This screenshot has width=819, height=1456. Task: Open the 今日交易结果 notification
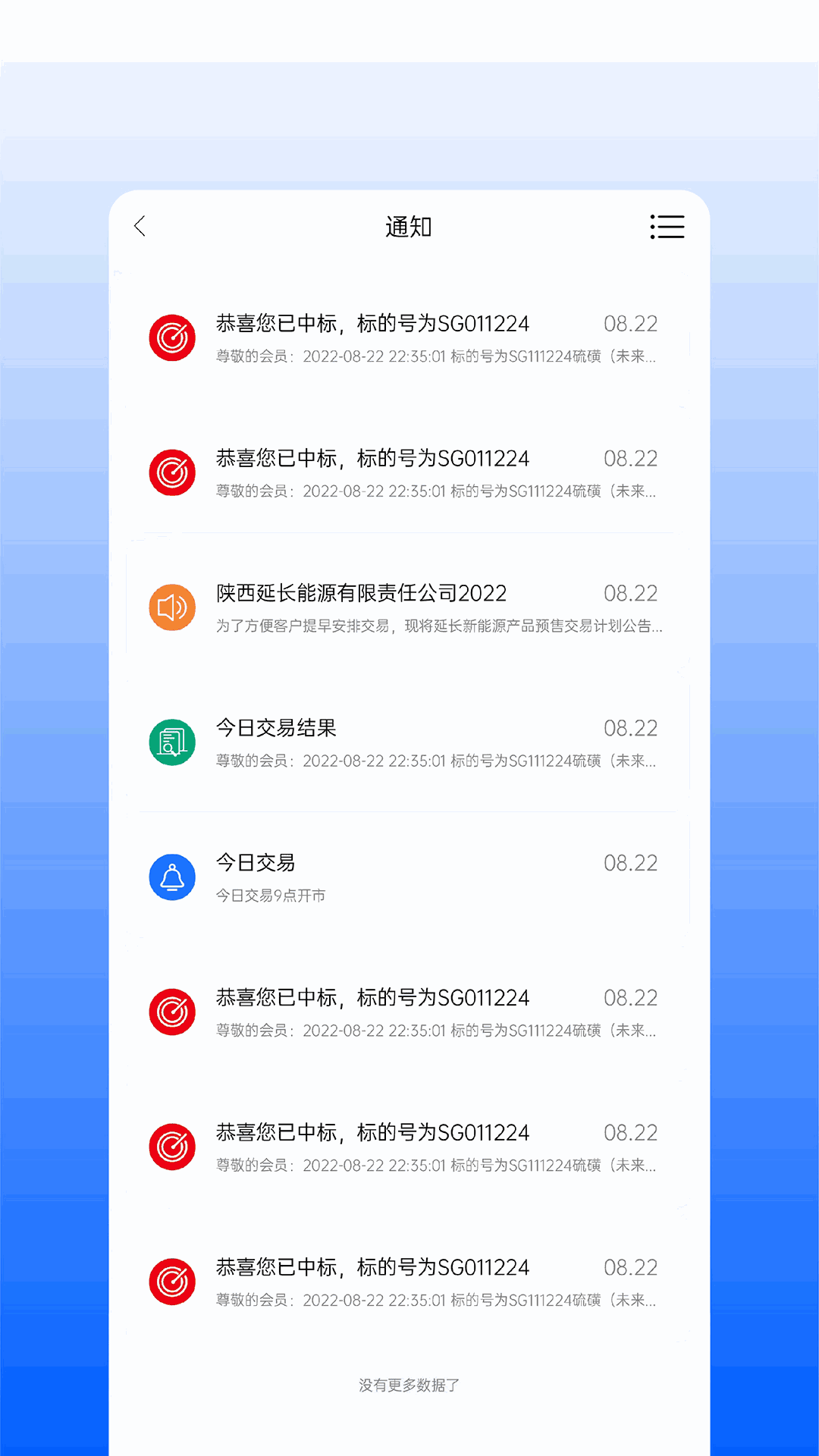[275, 728]
